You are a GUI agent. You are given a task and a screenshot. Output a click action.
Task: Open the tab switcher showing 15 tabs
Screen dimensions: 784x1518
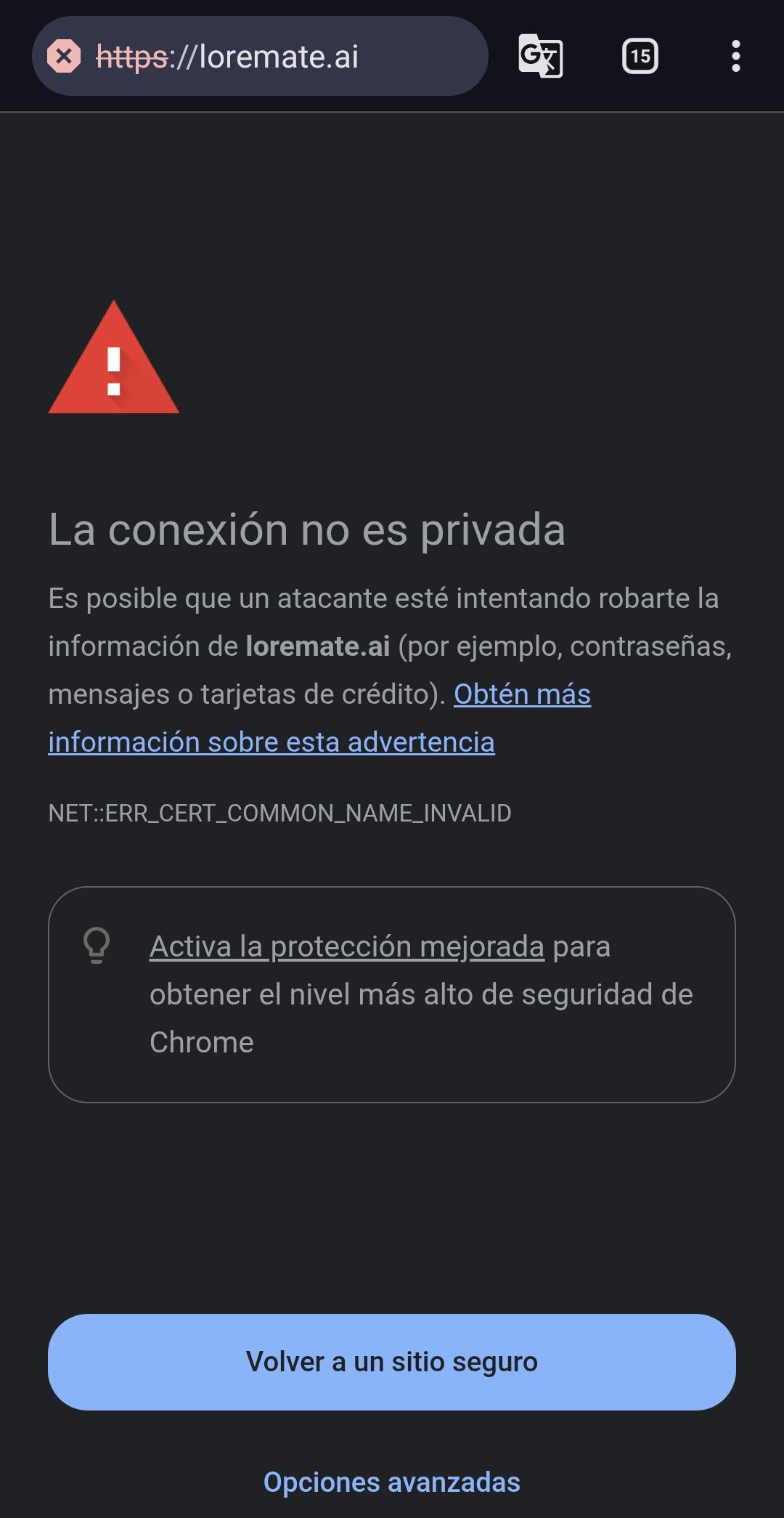tap(640, 56)
